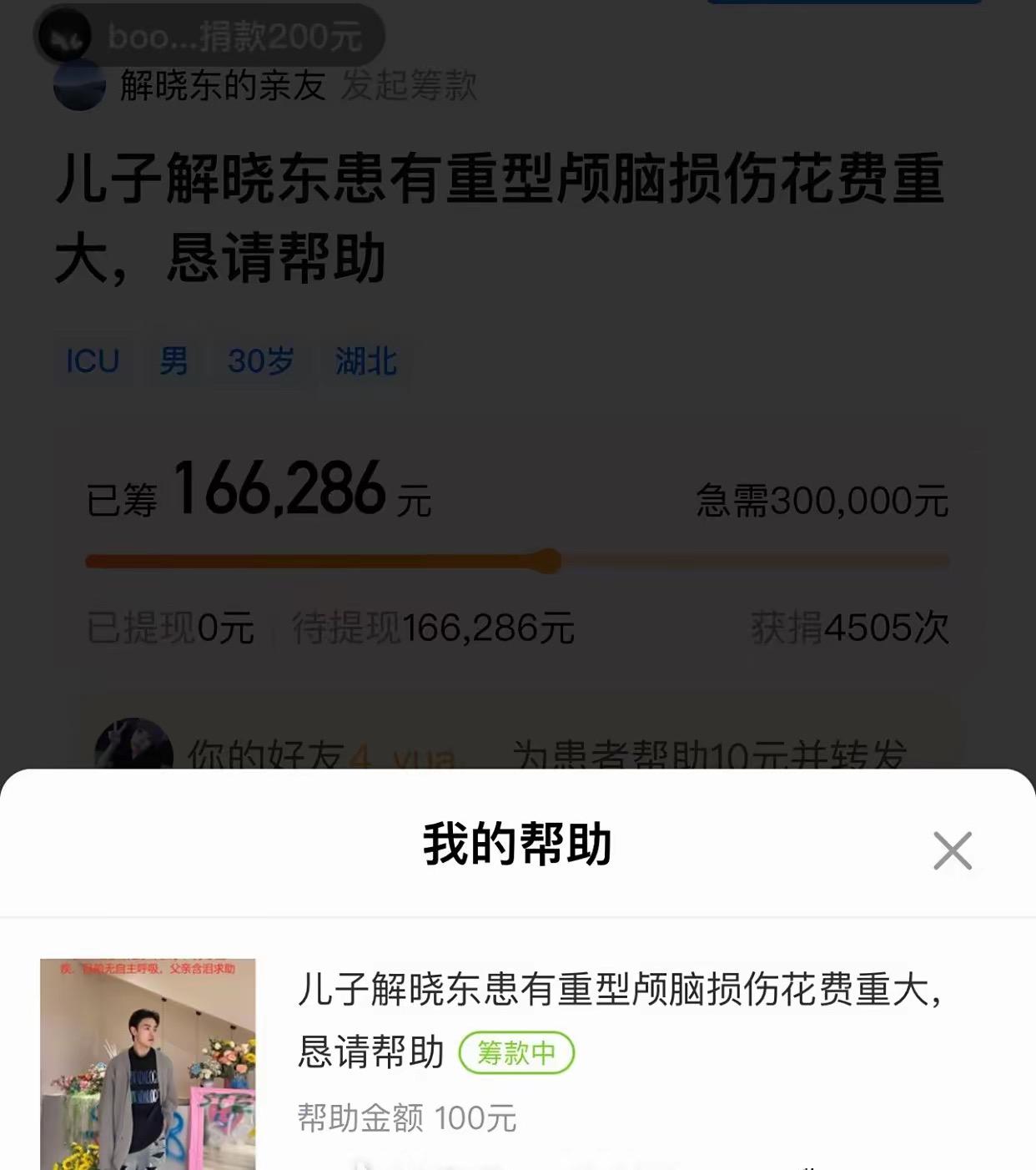
Task: Open the 解晓东 fundraiser entry with 帮助金额 100元
Action: [x=617, y=1020]
